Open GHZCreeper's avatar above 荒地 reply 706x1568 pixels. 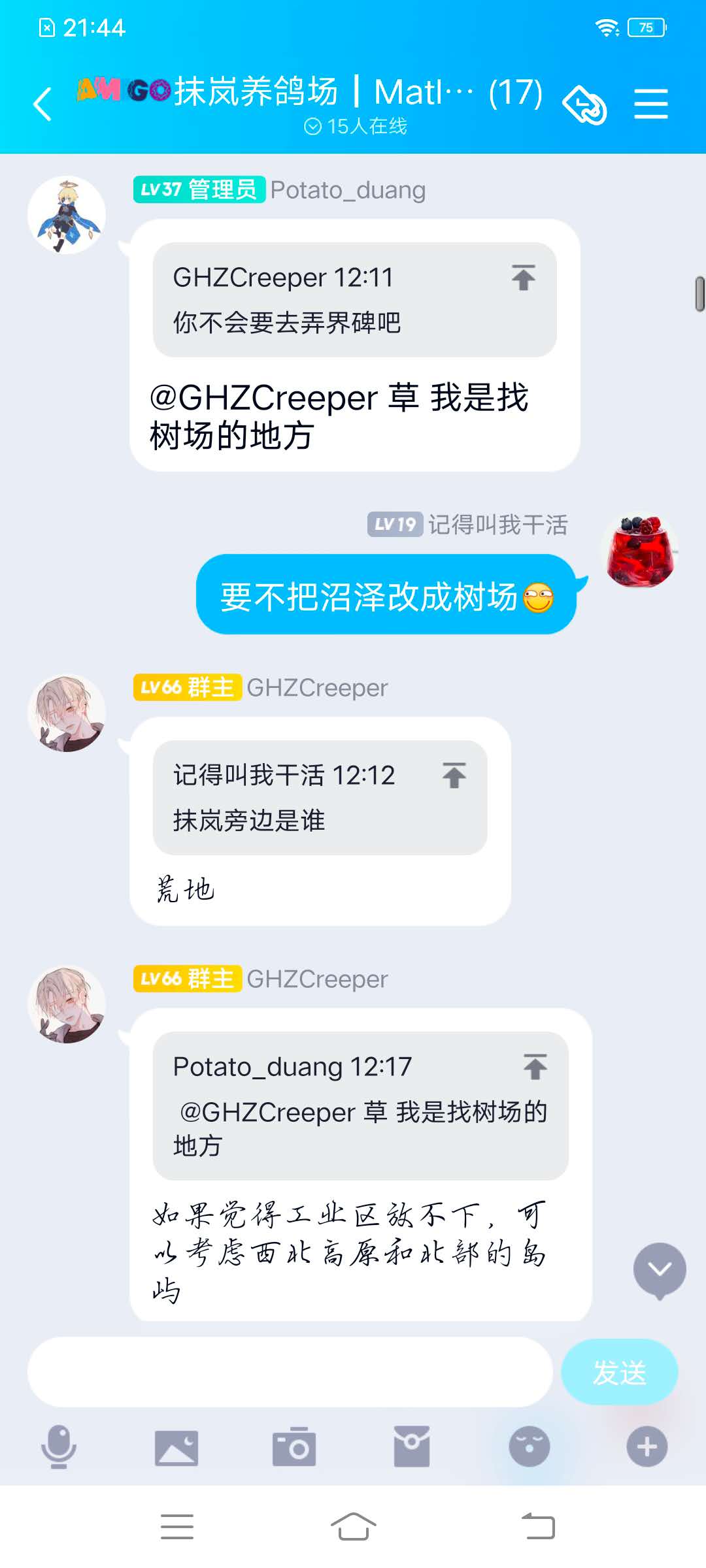(x=67, y=713)
